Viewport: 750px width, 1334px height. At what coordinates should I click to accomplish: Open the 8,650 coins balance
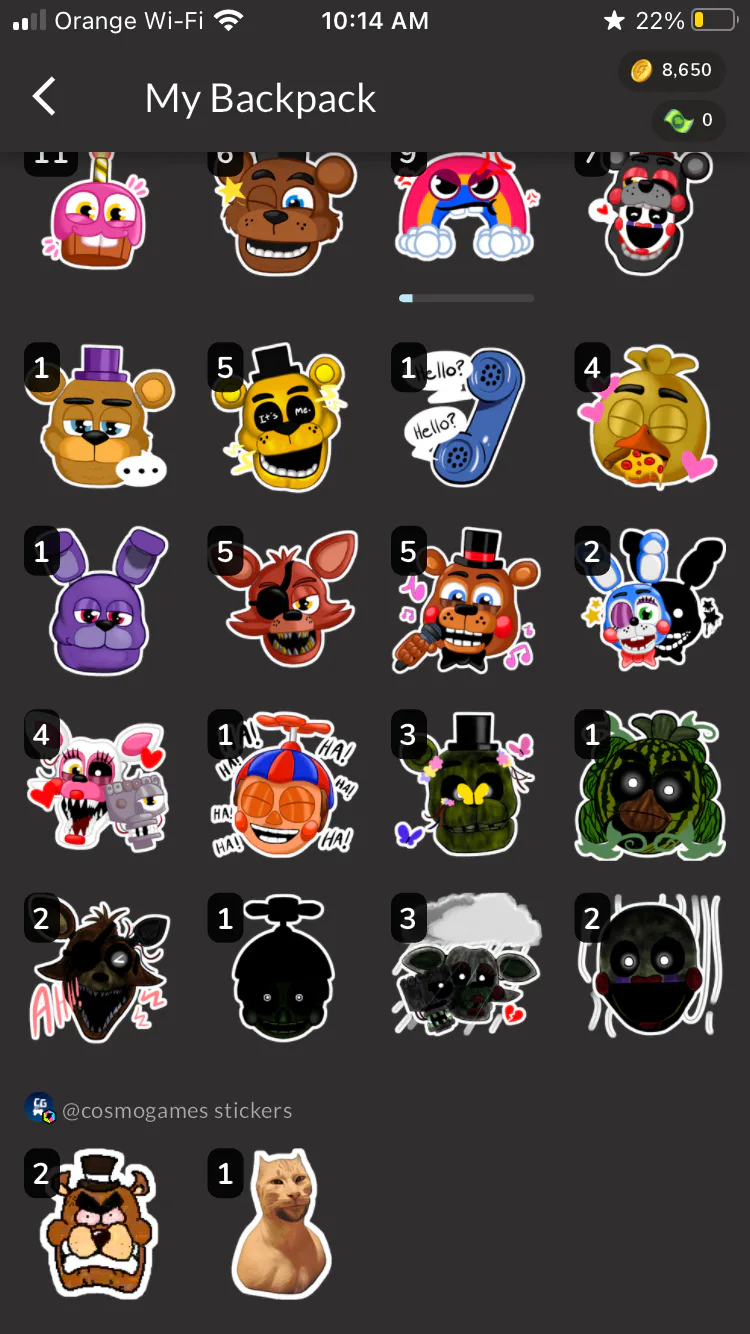click(x=672, y=70)
